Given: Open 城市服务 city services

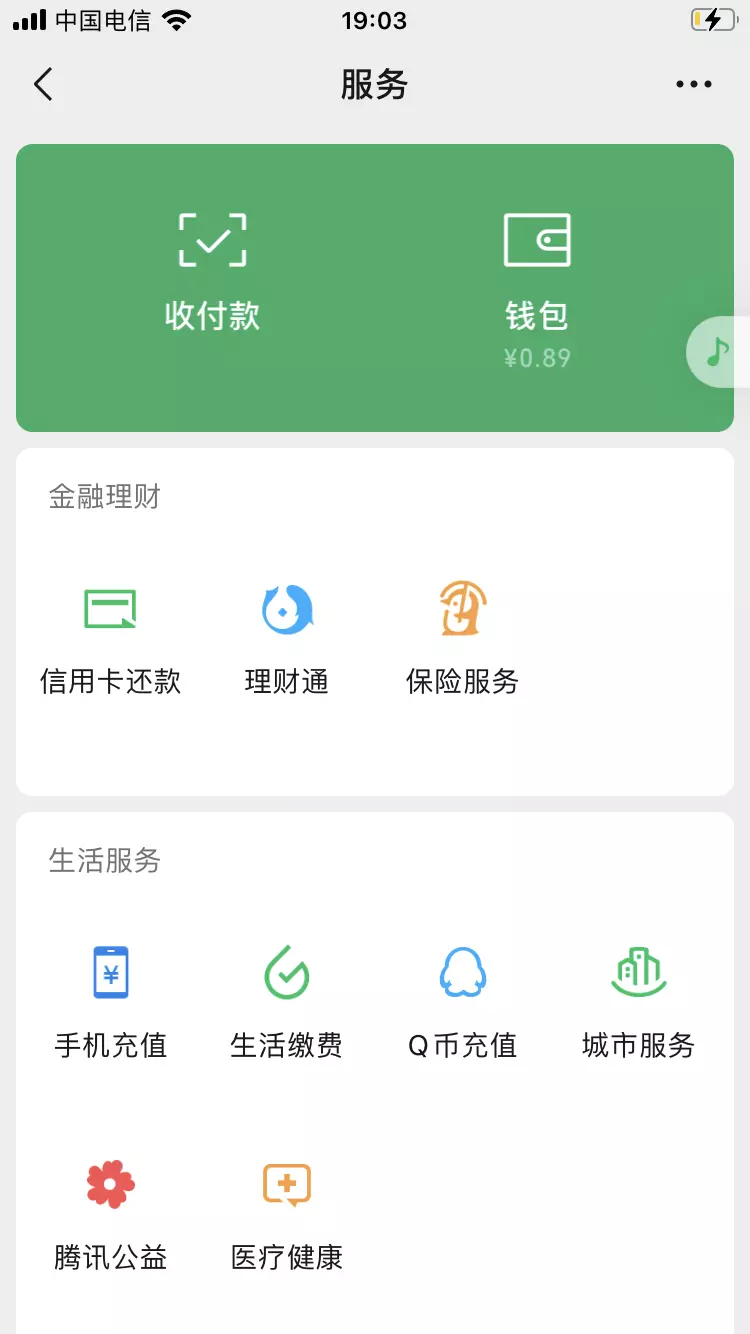Looking at the screenshot, I should pos(638,1001).
